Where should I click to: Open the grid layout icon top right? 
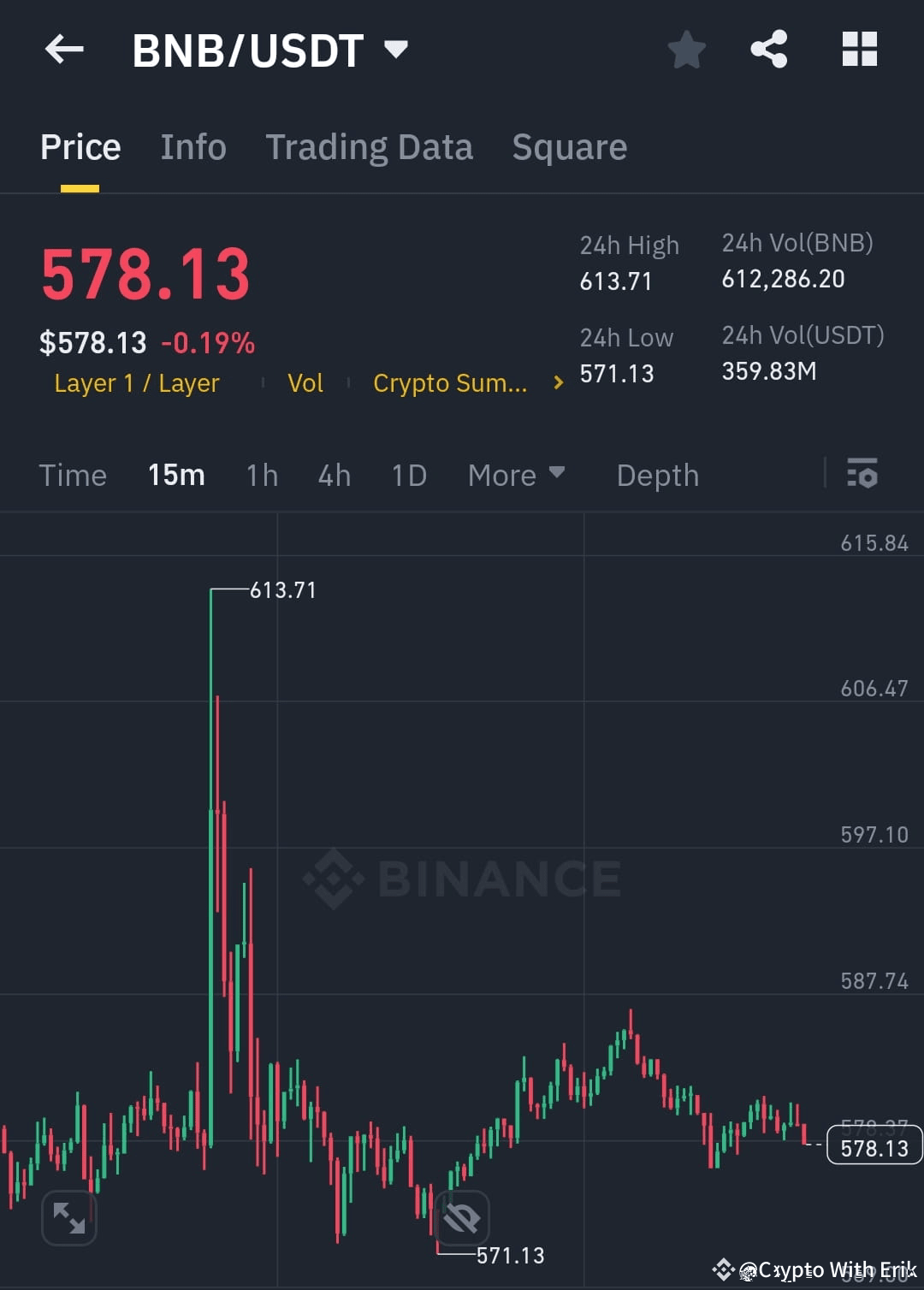point(860,49)
